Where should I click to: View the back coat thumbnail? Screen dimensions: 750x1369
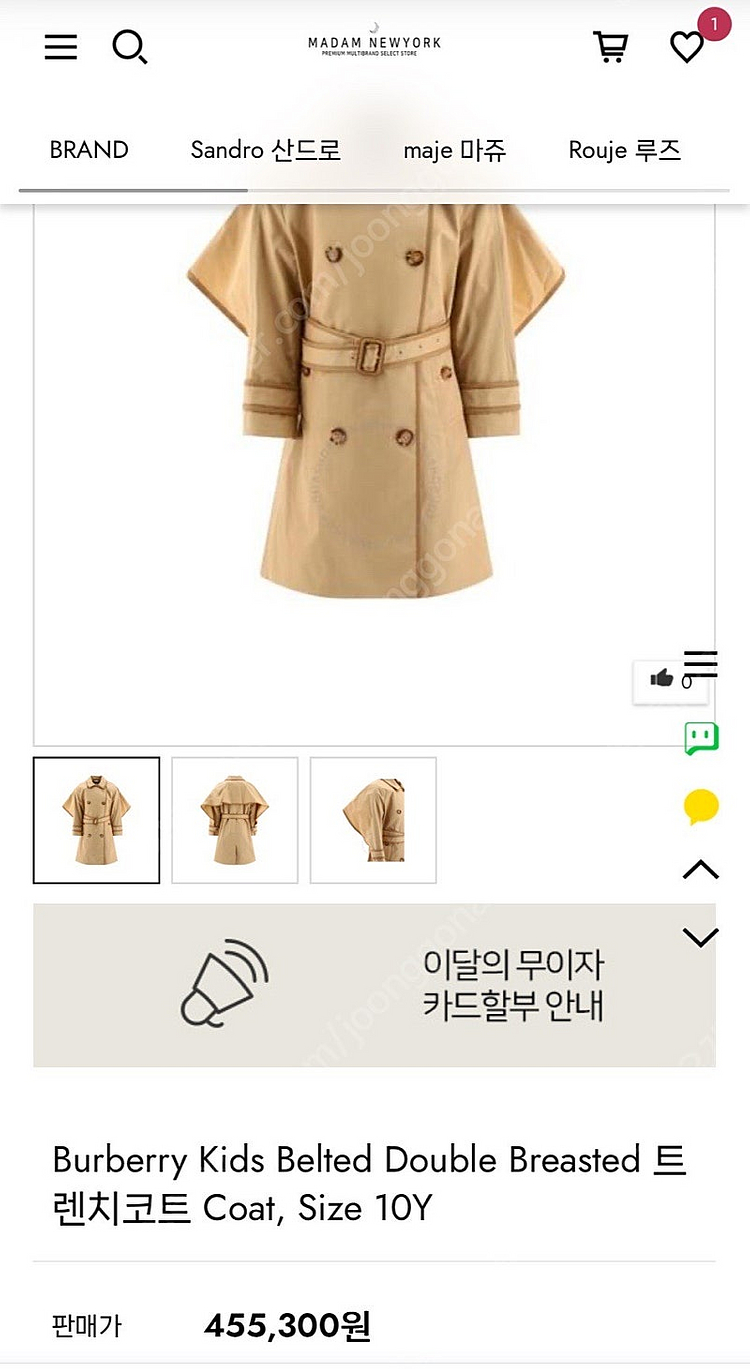point(234,820)
